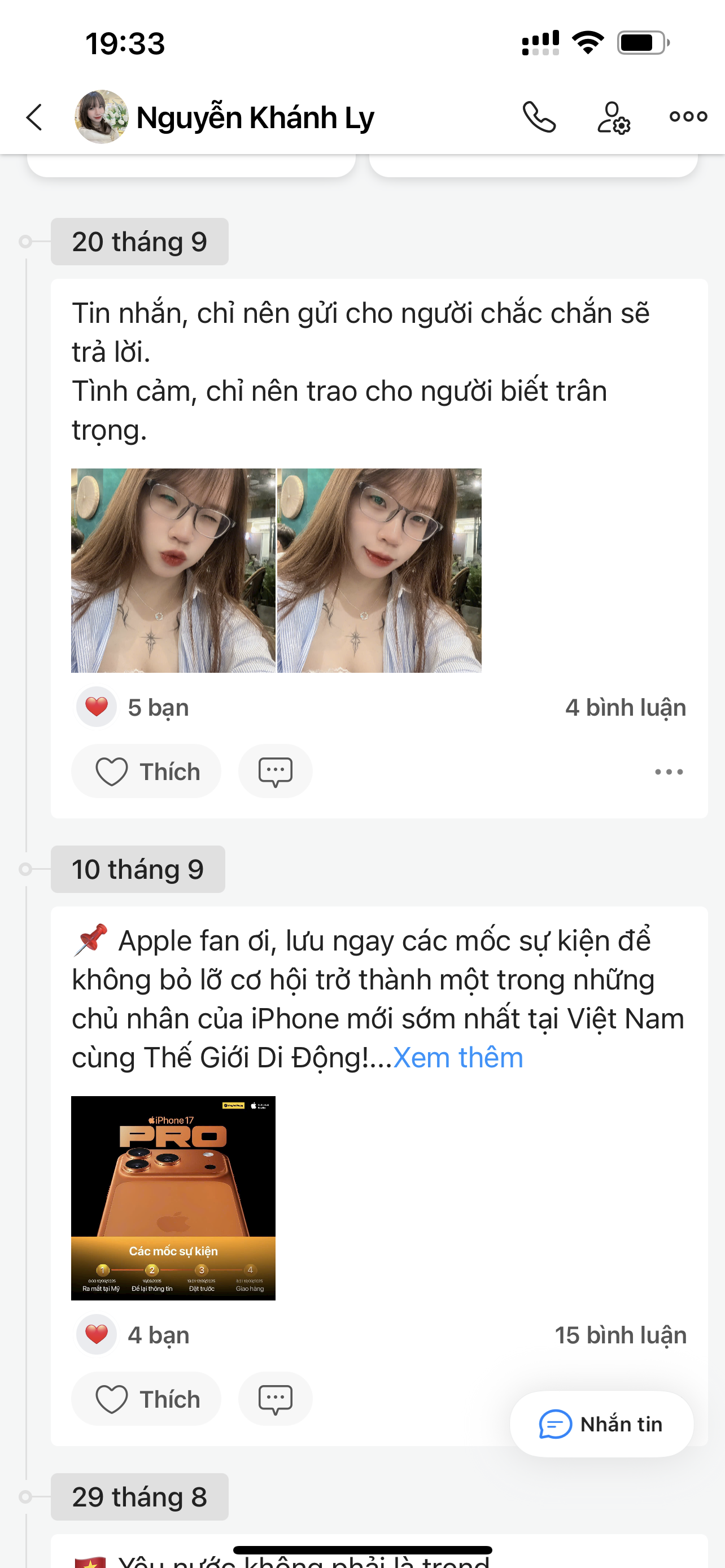Comment on the 20 tháng 9 post

275,771
